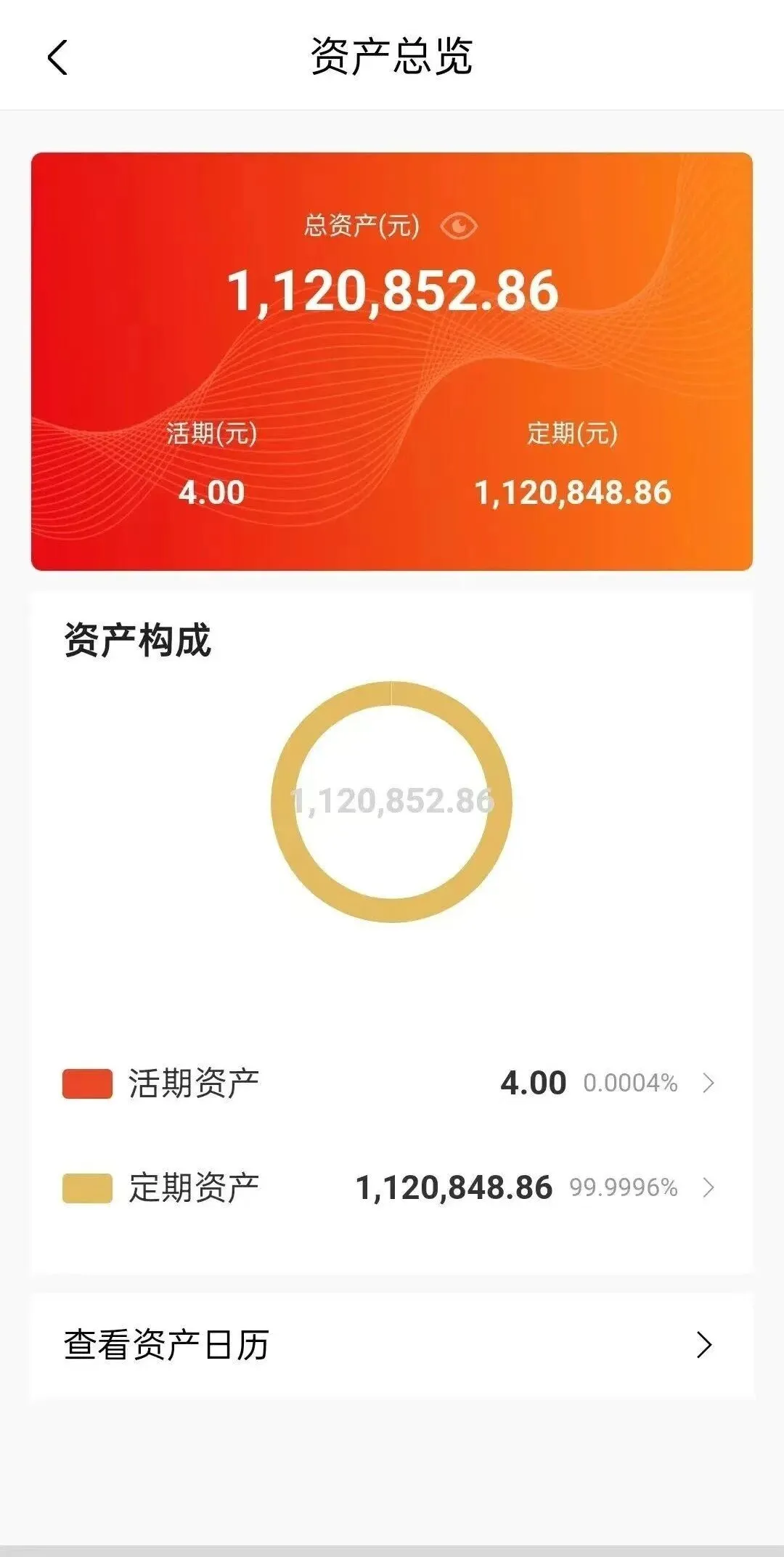784x1557 pixels.
Task: Hide total assets with eye icon
Action: click(x=459, y=227)
